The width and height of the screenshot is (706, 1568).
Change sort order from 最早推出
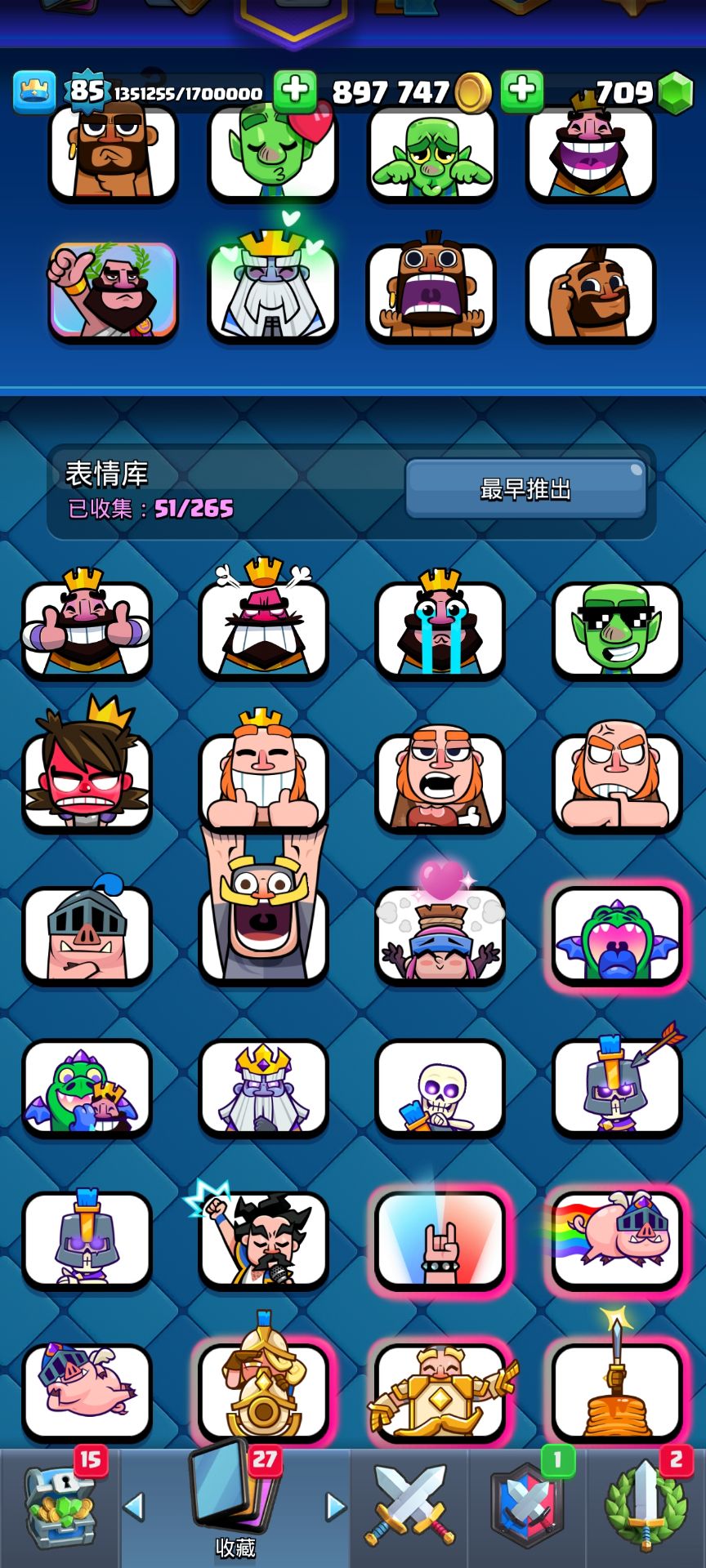[x=525, y=488]
